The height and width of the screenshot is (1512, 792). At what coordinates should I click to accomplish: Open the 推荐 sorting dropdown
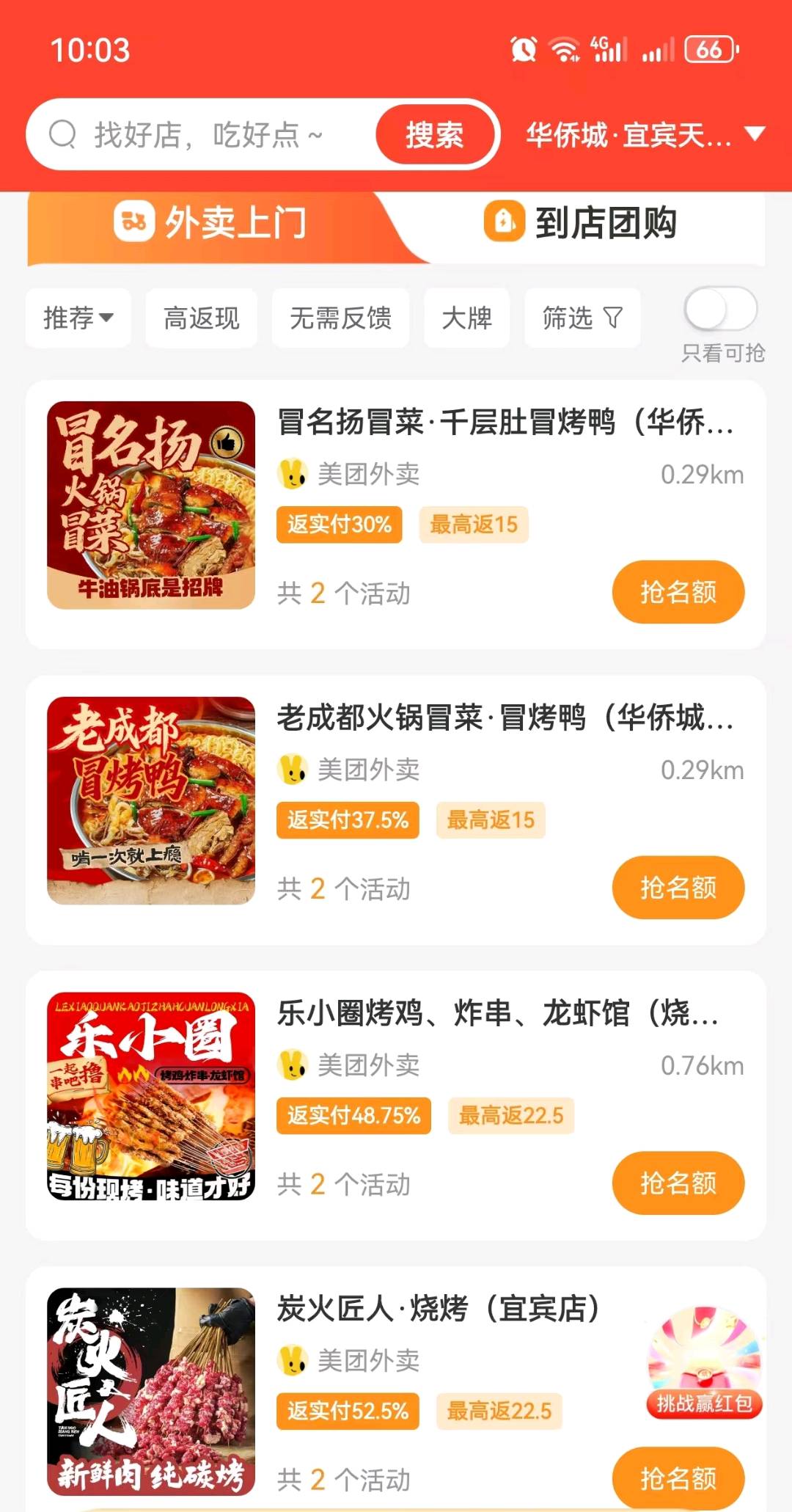pyautogui.click(x=77, y=318)
